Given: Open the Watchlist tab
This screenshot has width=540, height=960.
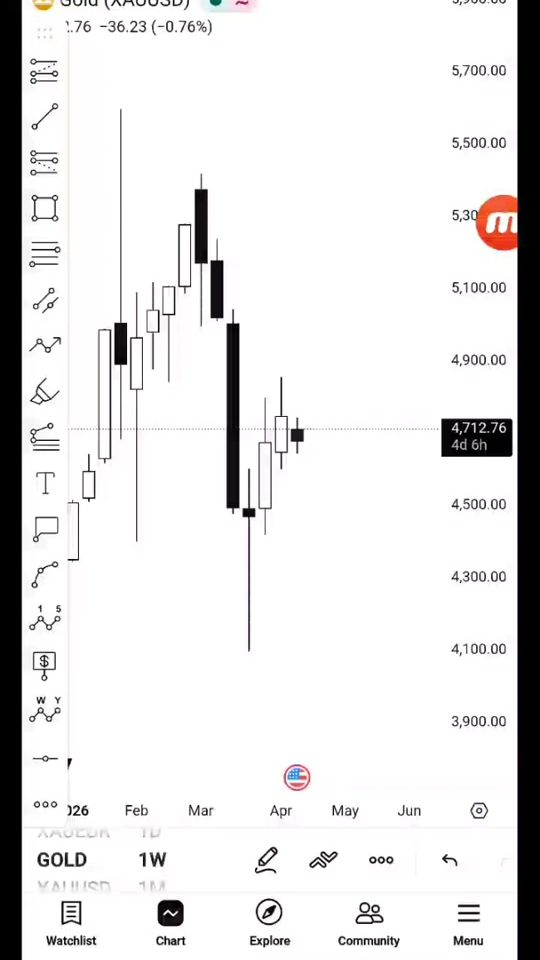Looking at the screenshot, I should click(x=71, y=924).
